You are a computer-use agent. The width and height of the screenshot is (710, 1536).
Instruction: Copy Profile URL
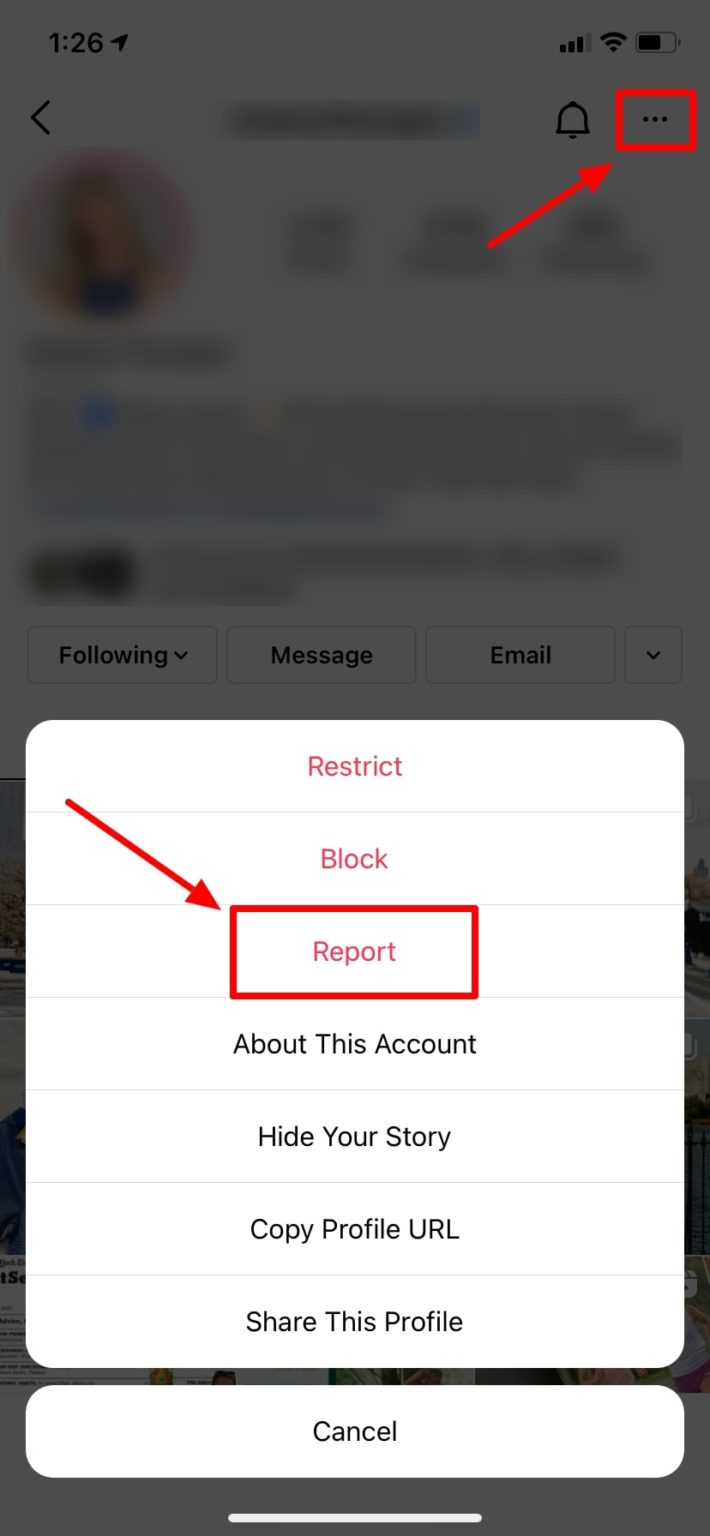tap(355, 1229)
